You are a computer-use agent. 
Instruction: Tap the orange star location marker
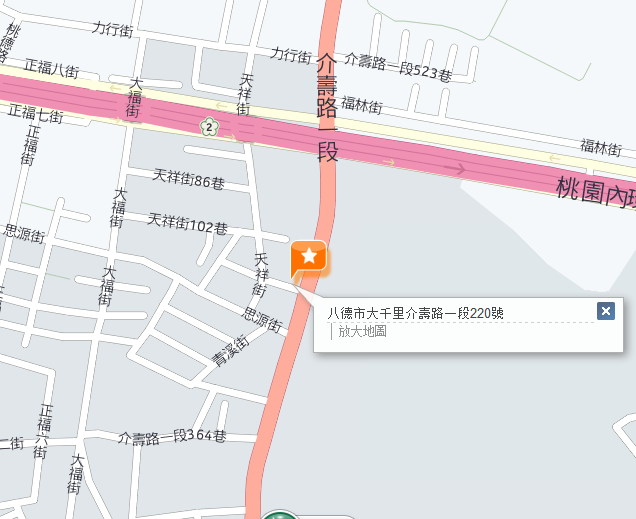coord(309,257)
